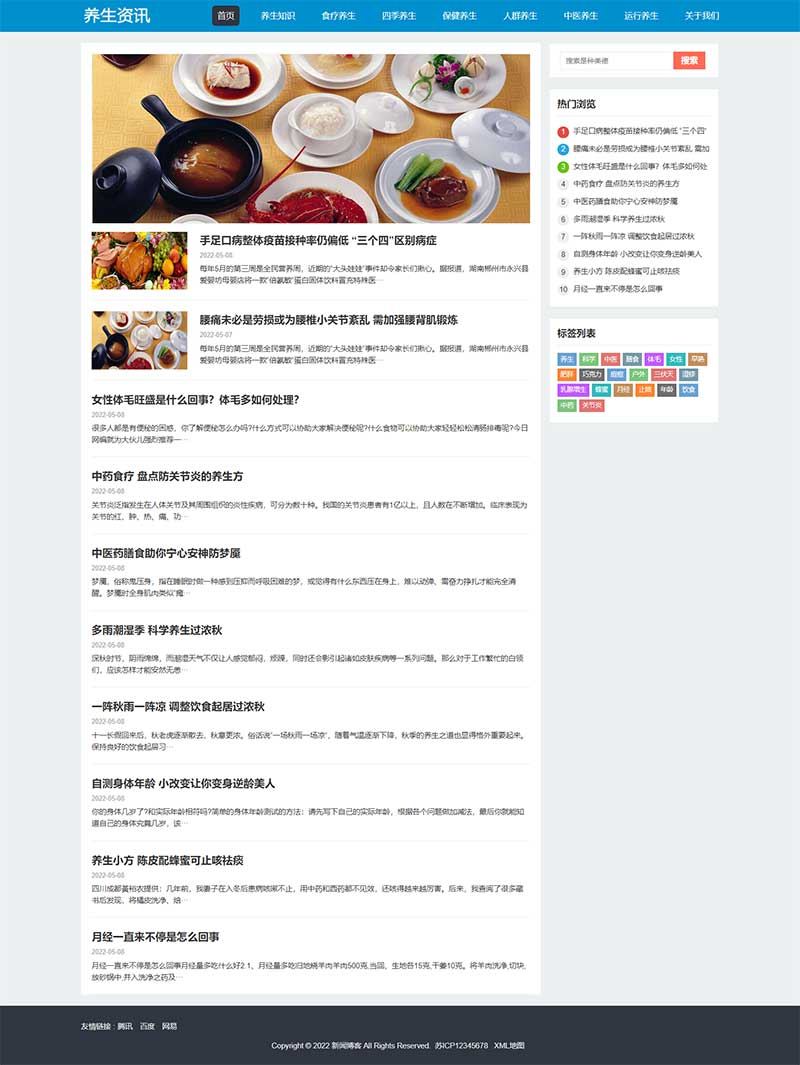Go to the 首页 home tab
Screen dimensions: 800x1065
[226, 16]
